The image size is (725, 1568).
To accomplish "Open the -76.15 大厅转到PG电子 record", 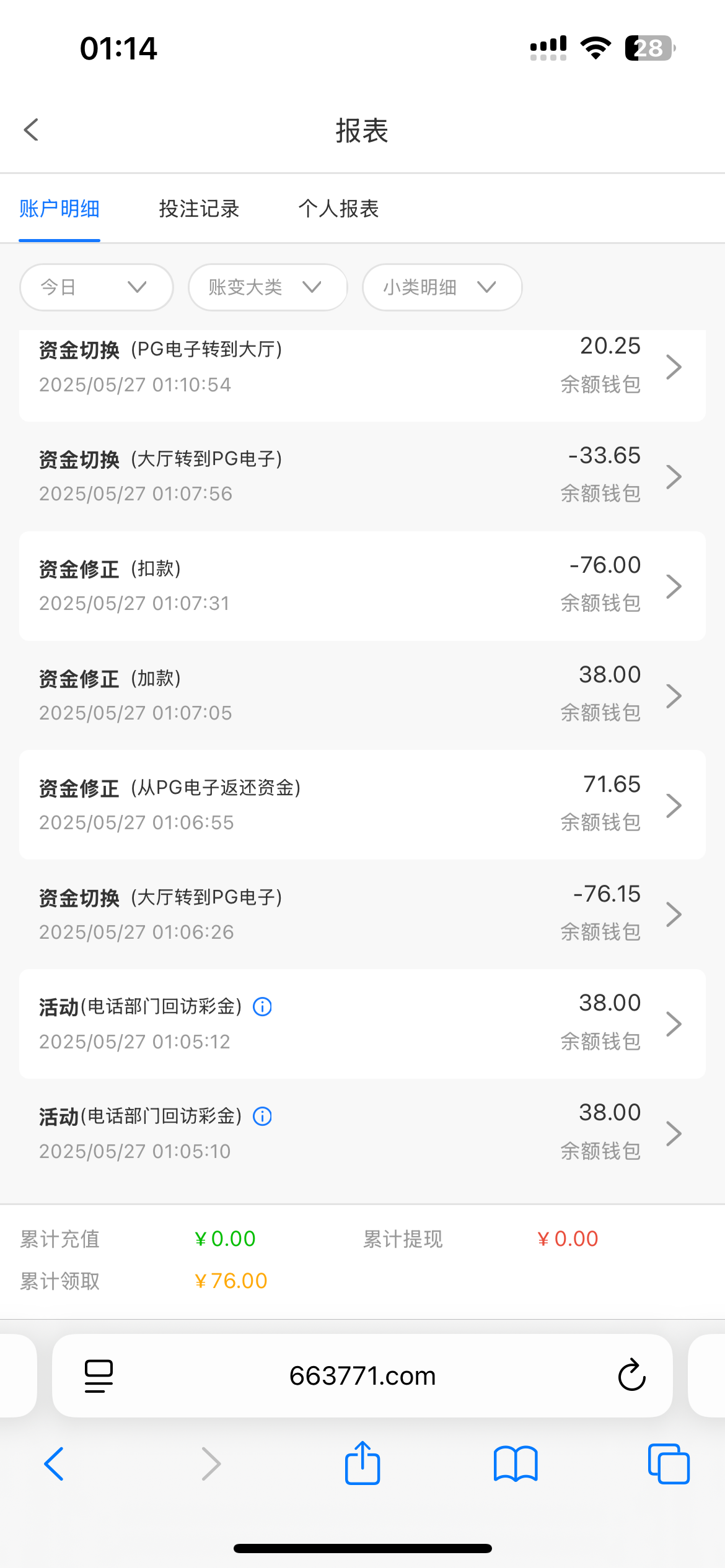I will pyautogui.click(x=362, y=914).
